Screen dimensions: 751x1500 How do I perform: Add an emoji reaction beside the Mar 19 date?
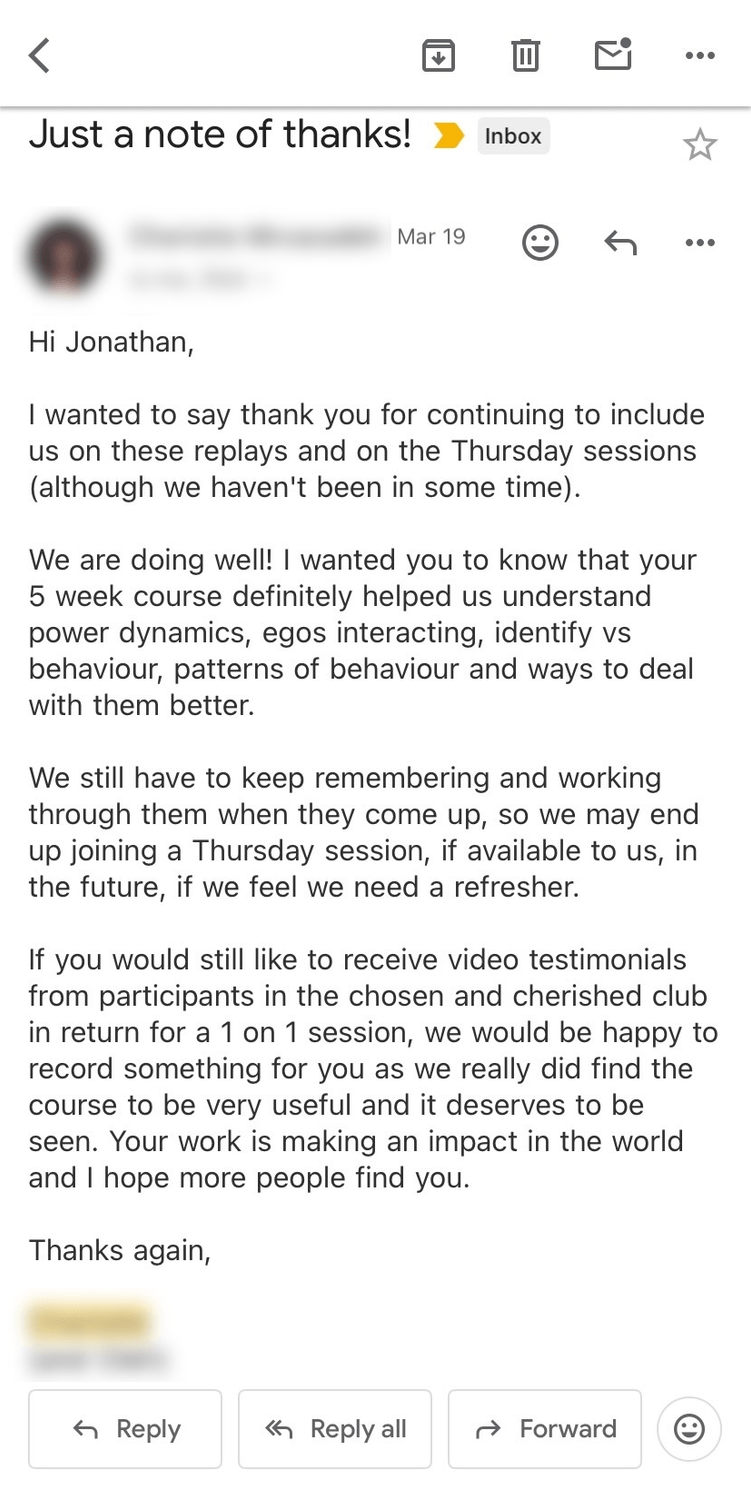(x=541, y=242)
